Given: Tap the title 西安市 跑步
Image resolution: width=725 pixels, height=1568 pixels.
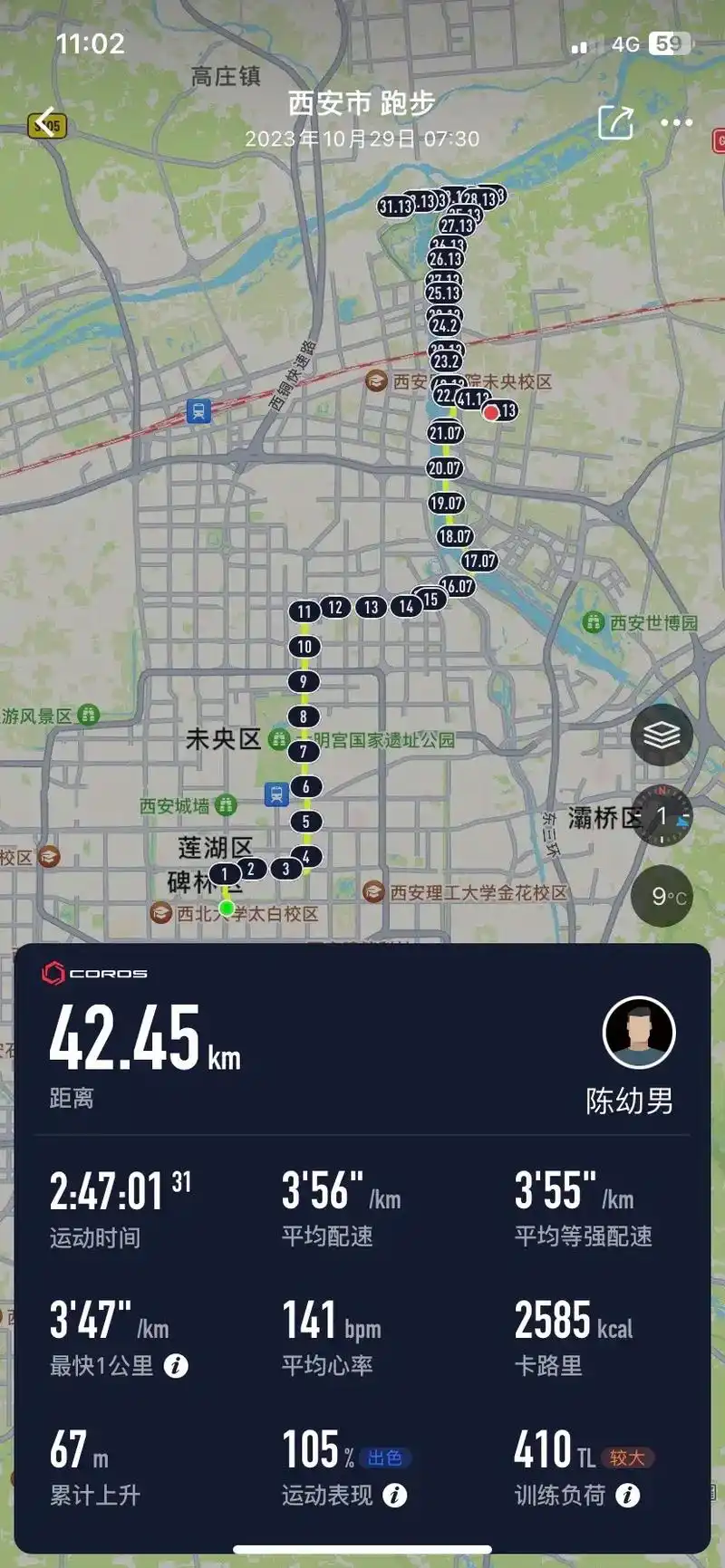Looking at the screenshot, I should coord(362,102).
